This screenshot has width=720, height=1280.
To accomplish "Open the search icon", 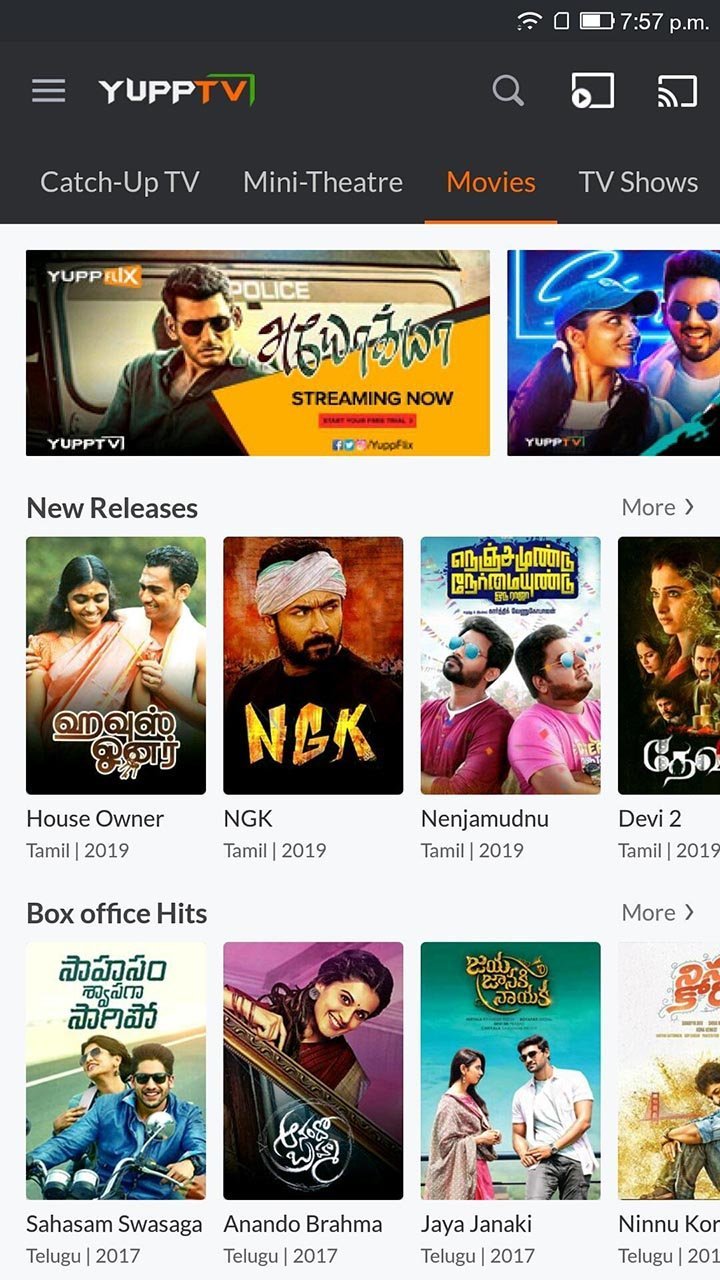I will pyautogui.click(x=508, y=91).
